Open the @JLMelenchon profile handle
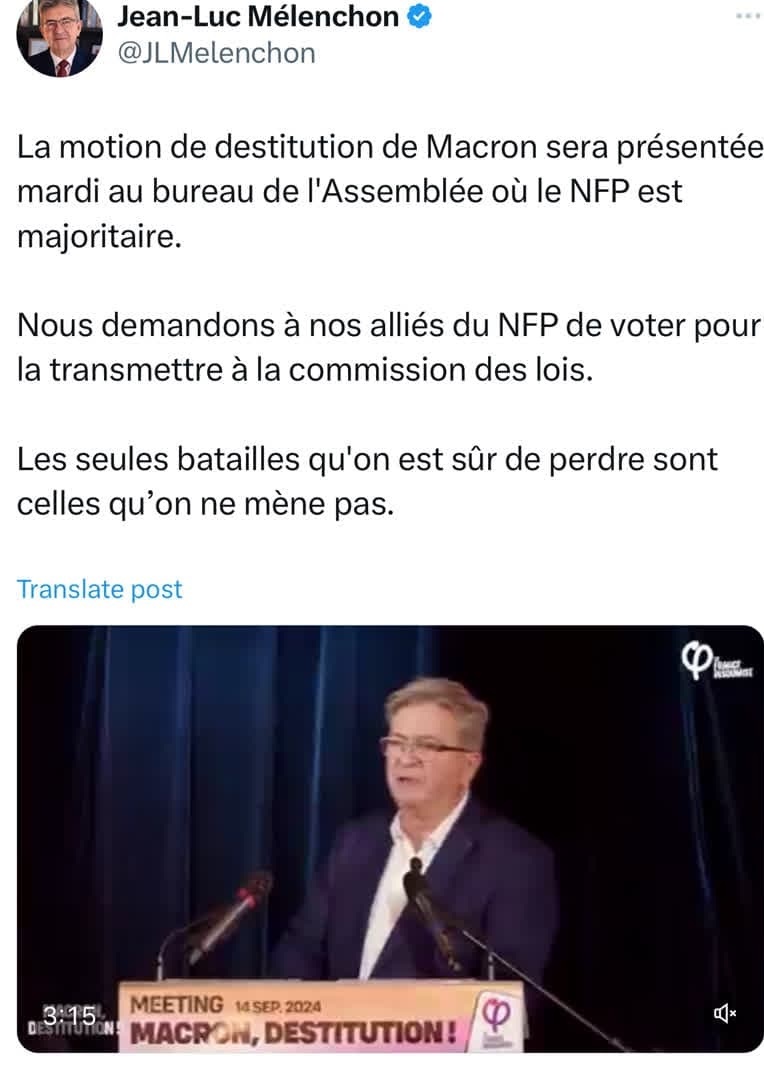The height and width of the screenshot is (1070, 764). 216,52
